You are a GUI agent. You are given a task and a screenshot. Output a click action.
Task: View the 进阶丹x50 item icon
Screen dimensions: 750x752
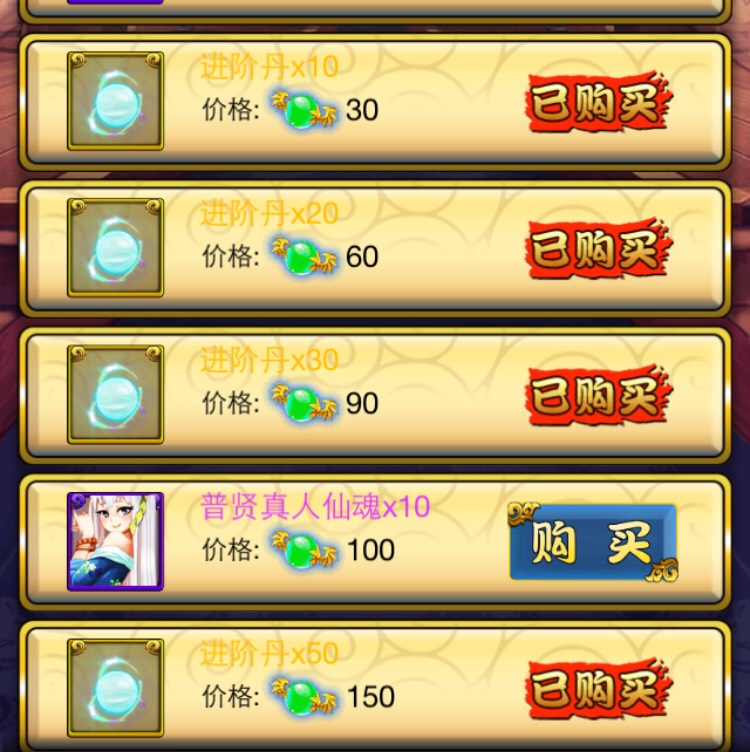tap(115, 688)
